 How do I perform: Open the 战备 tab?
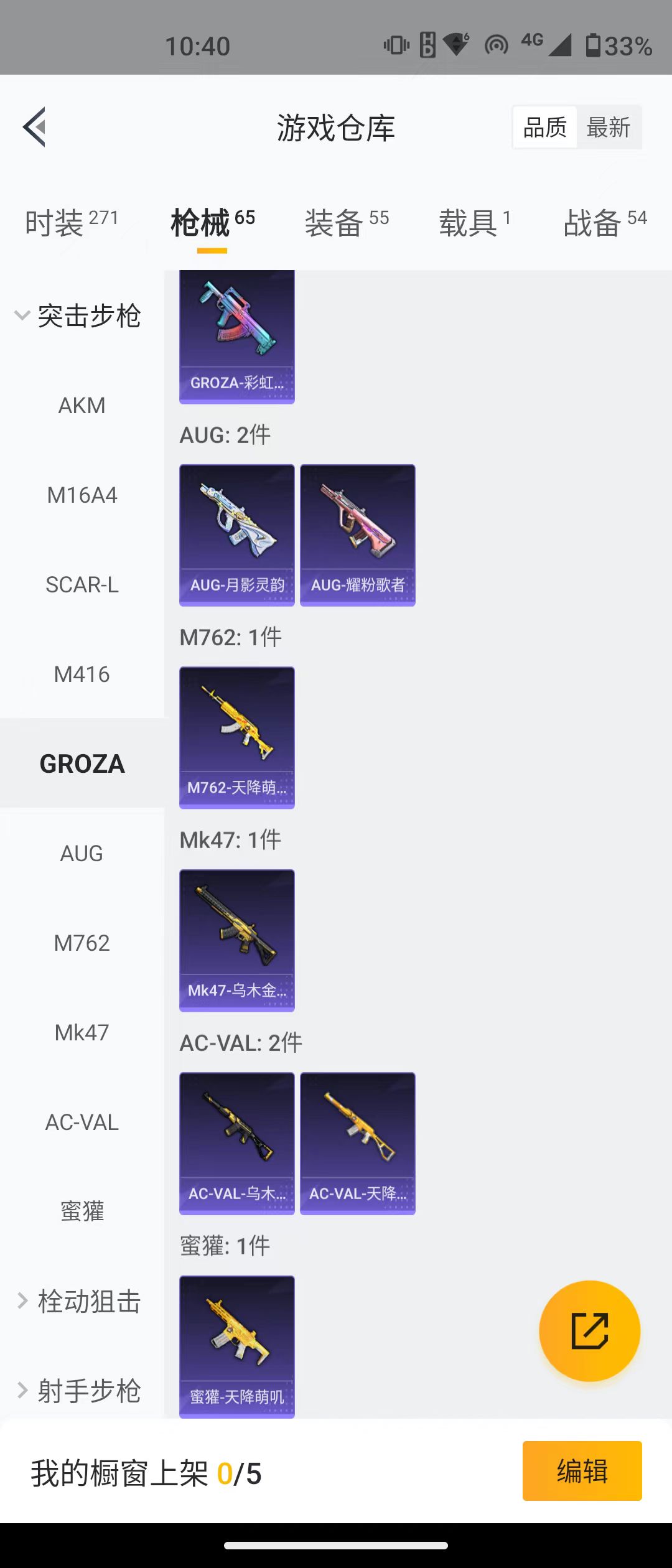click(x=605, y=223)
